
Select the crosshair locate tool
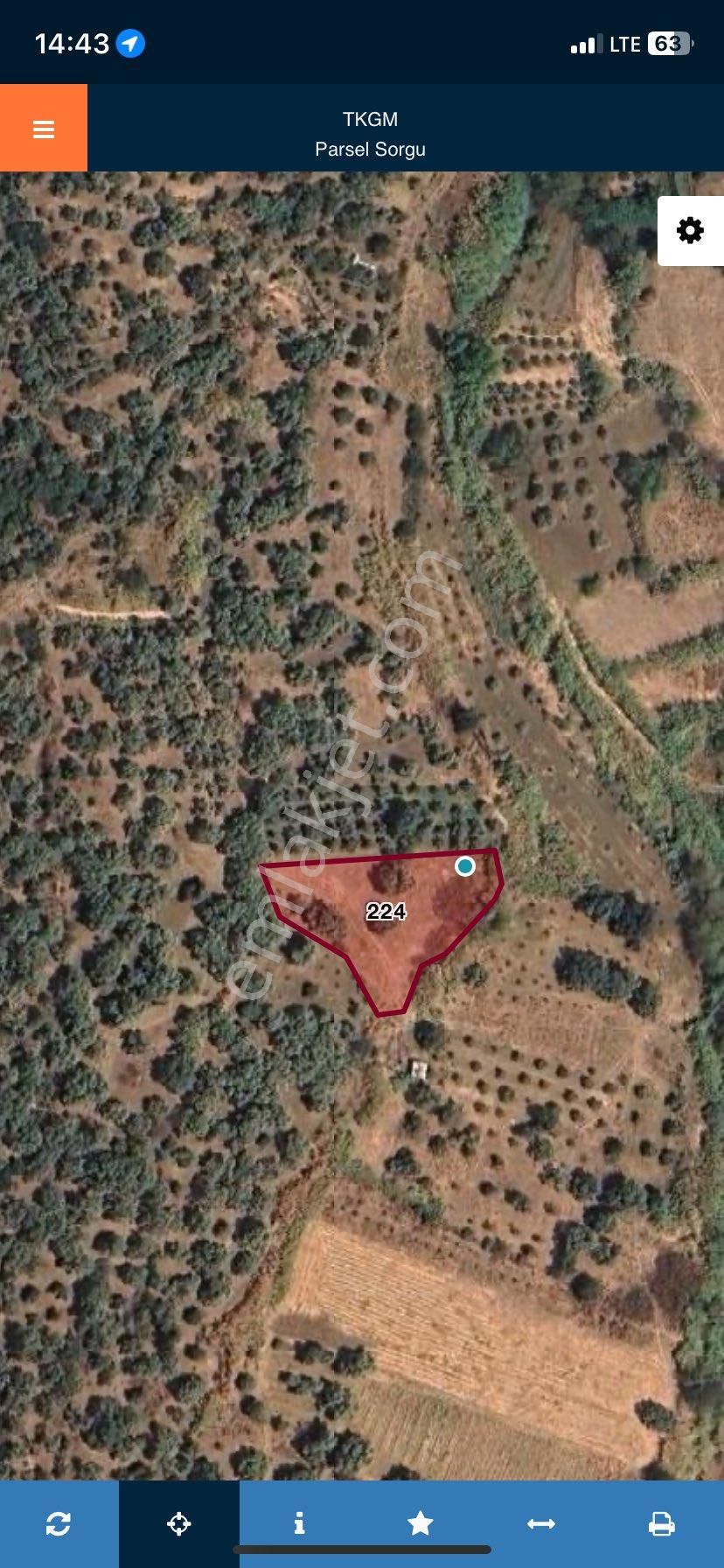tap(179, 1523)
